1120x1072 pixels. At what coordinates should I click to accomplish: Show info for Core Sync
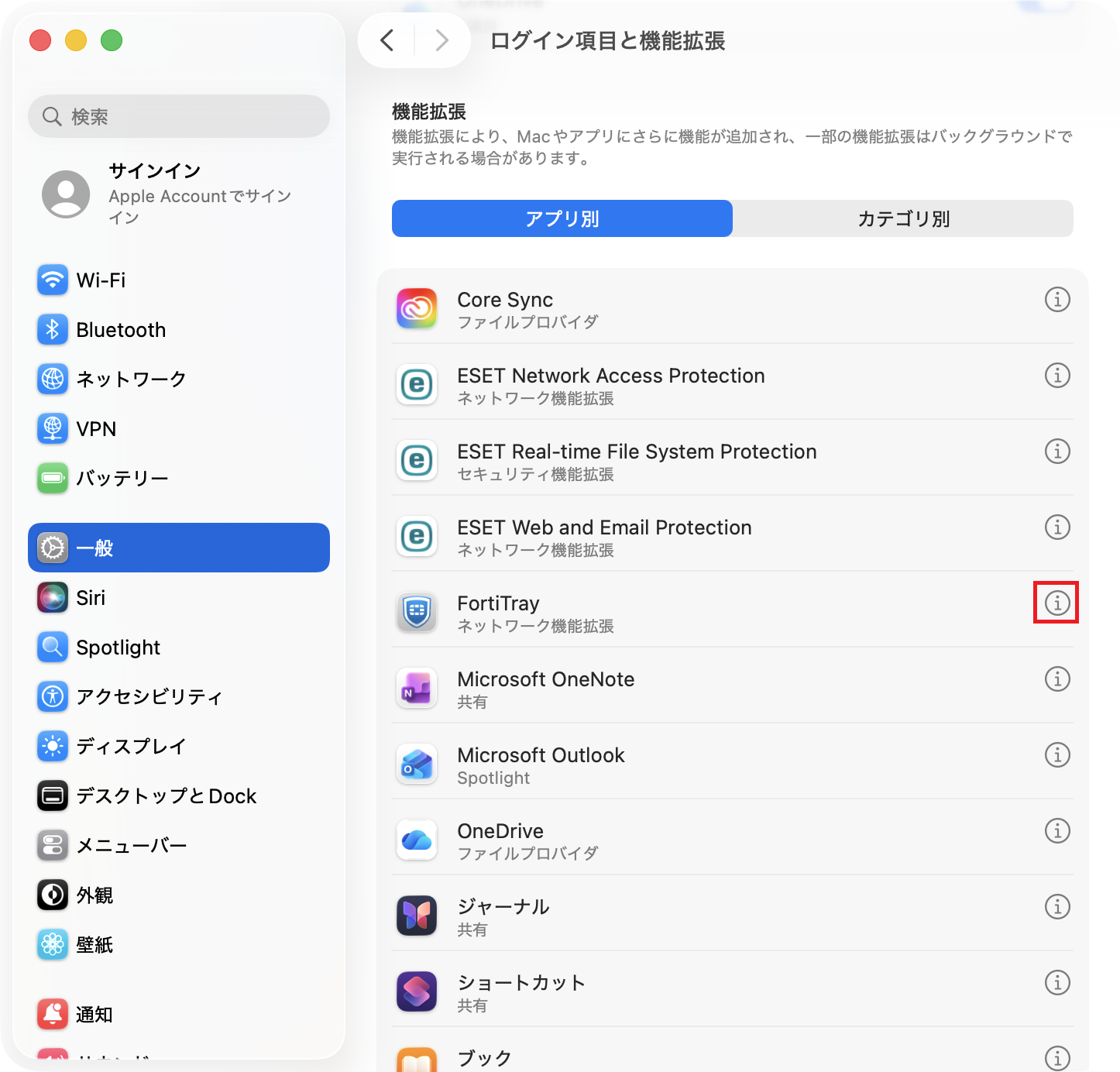coord(1057,299)
